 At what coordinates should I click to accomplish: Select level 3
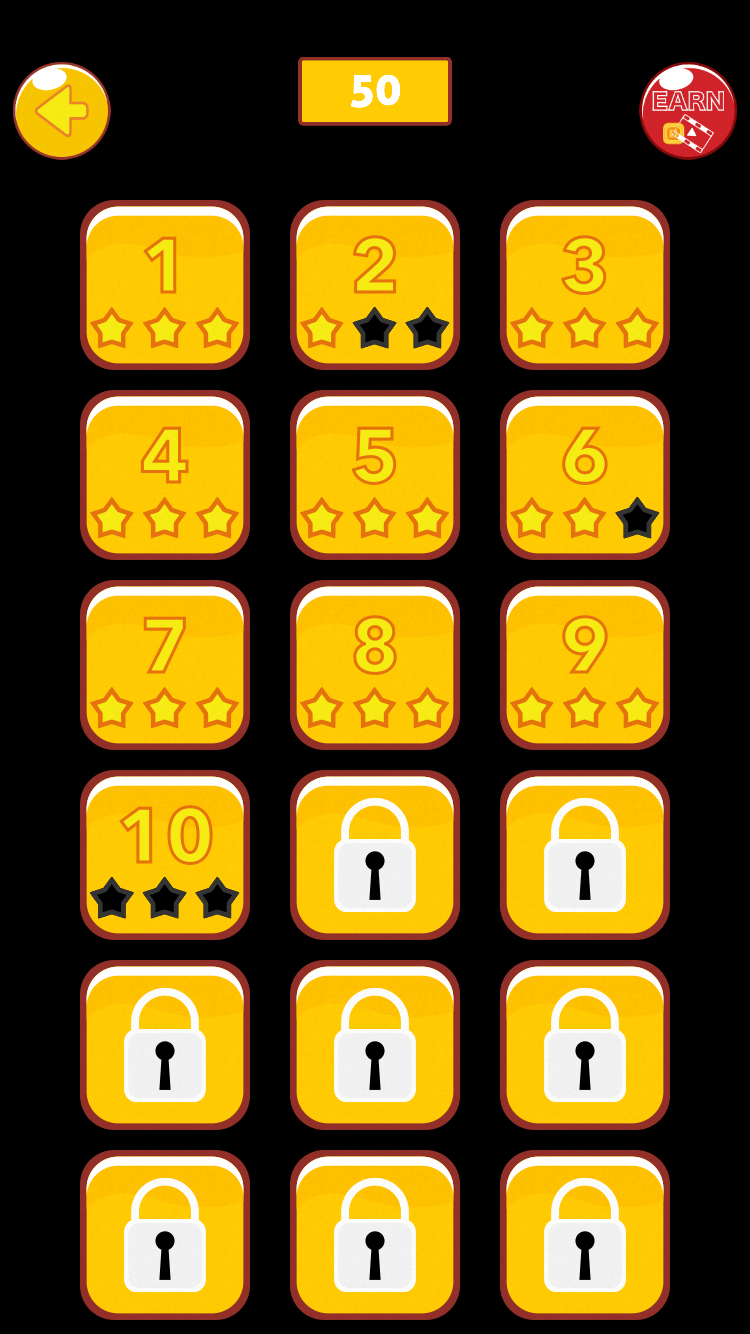585,285
